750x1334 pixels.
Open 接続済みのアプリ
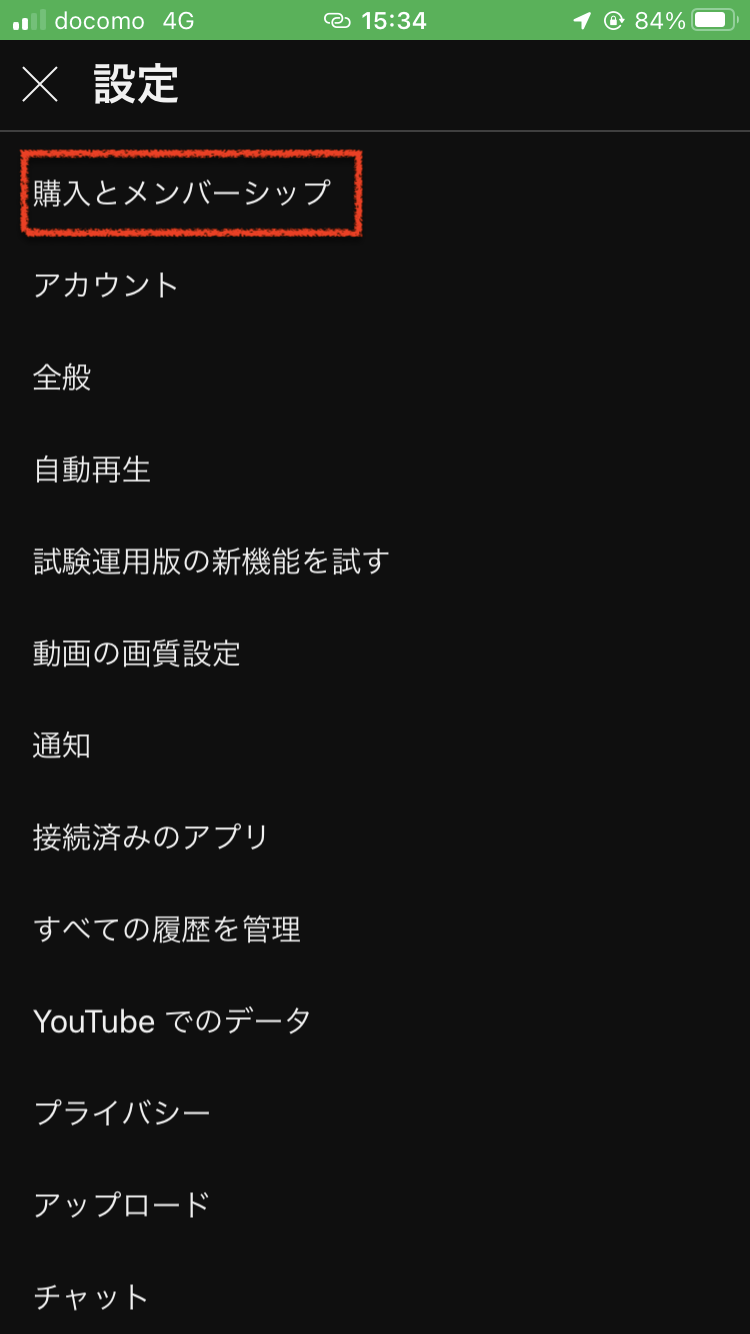151,837
